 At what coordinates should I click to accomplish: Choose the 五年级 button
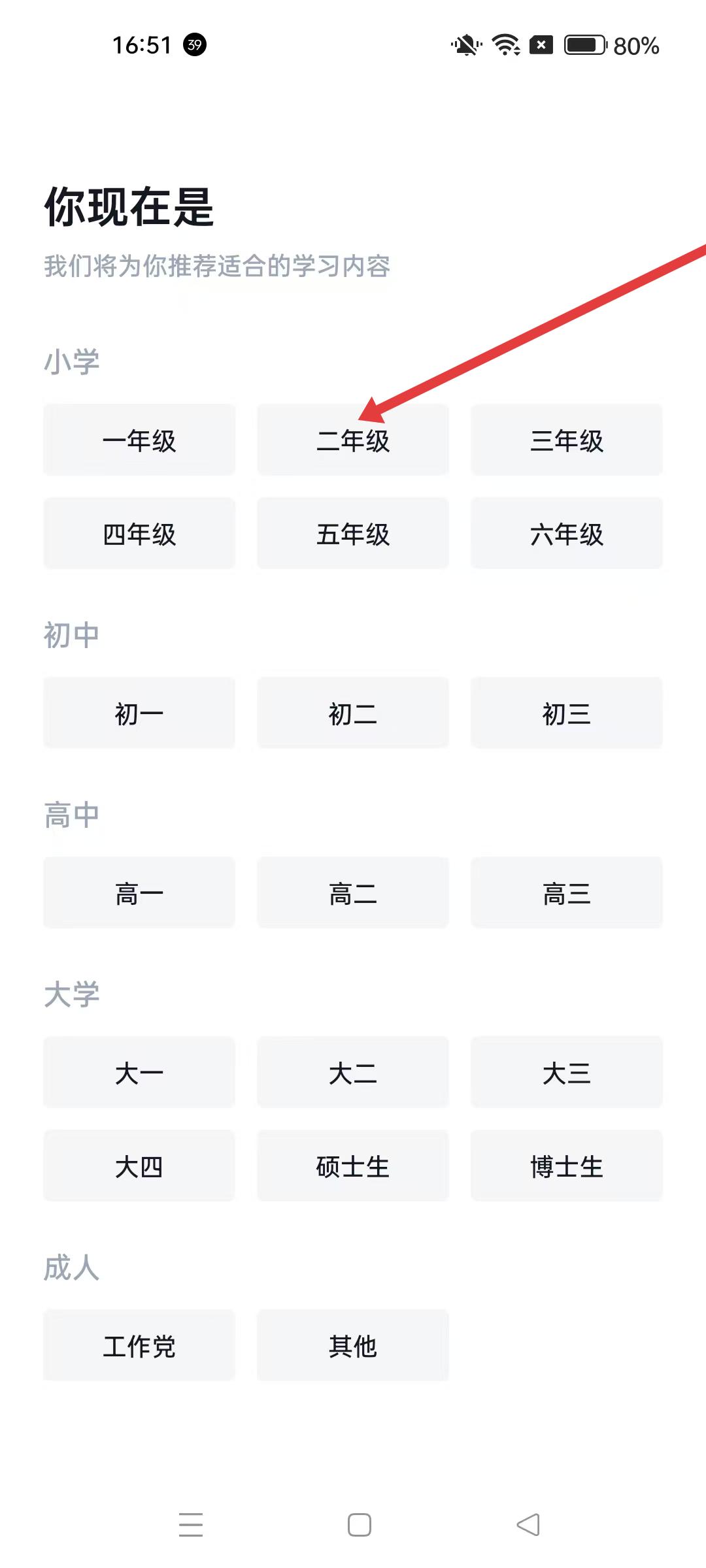coord(353,534)
